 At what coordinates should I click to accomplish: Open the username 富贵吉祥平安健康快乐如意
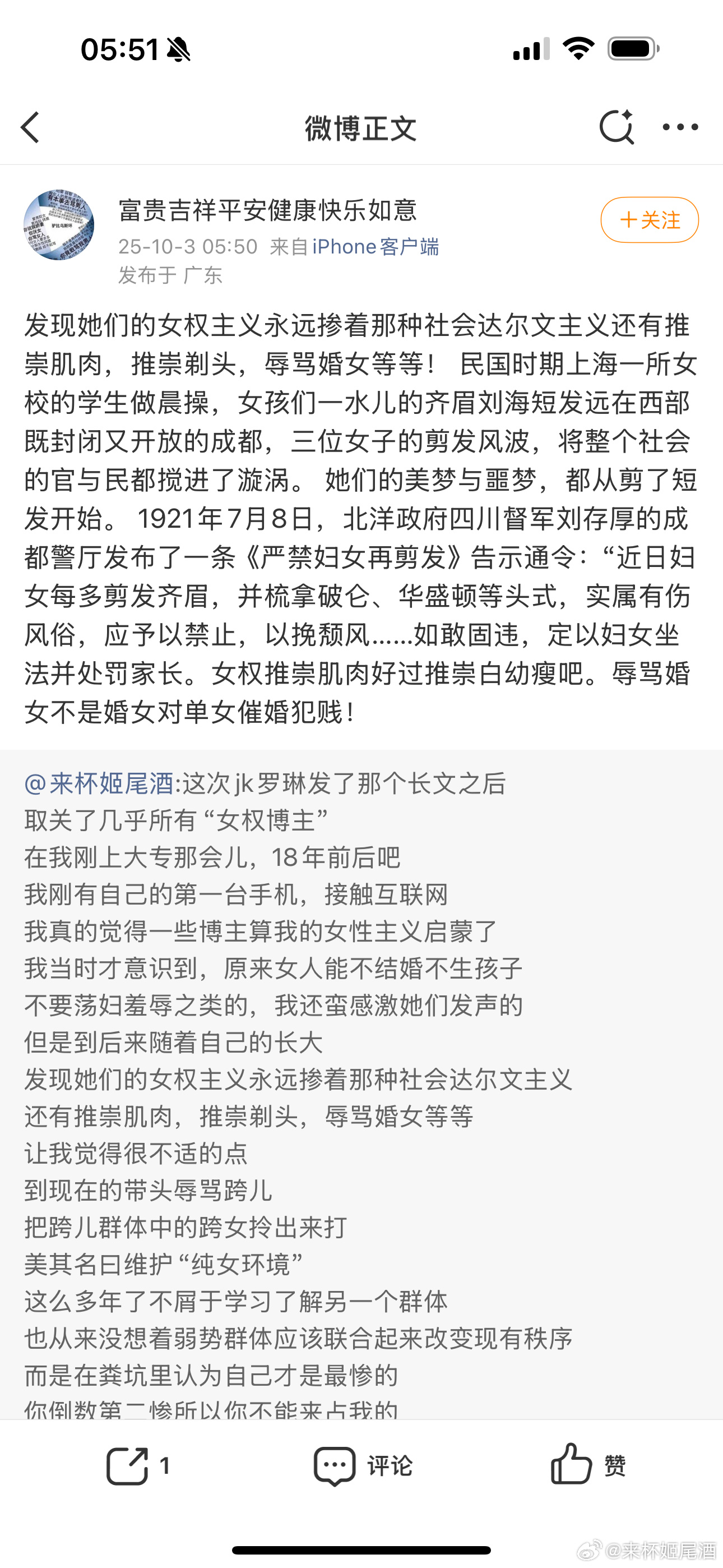coord(268,211)
